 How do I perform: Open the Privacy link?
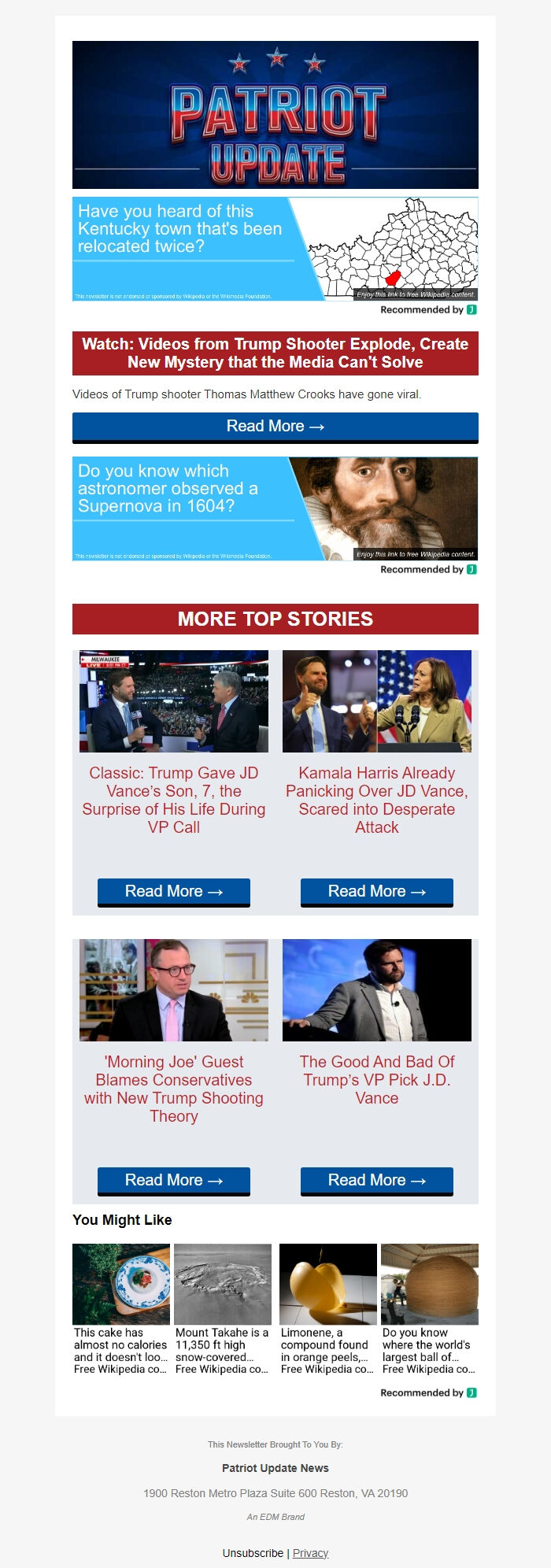point(310,1553)
